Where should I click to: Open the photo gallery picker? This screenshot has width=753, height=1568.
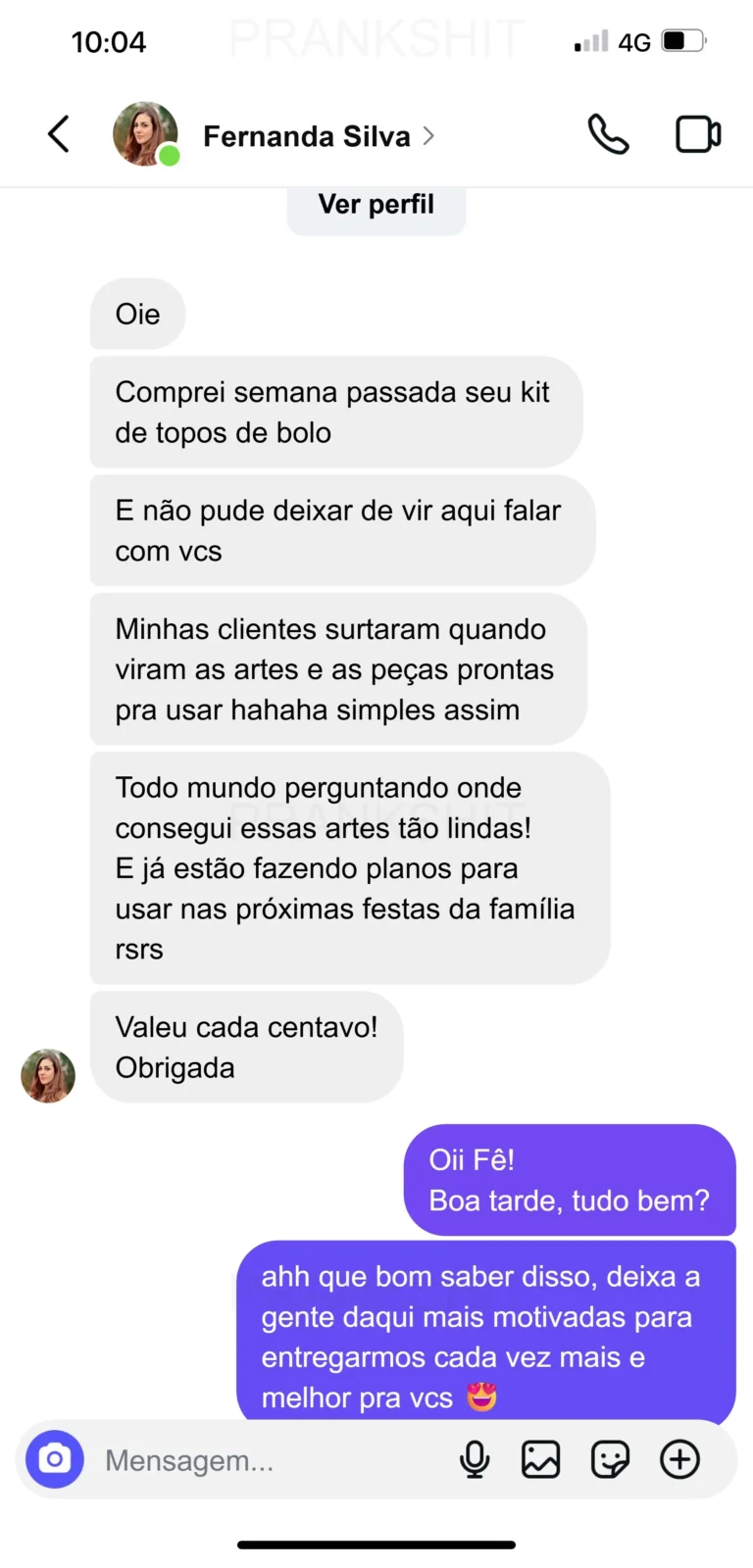540,1459
